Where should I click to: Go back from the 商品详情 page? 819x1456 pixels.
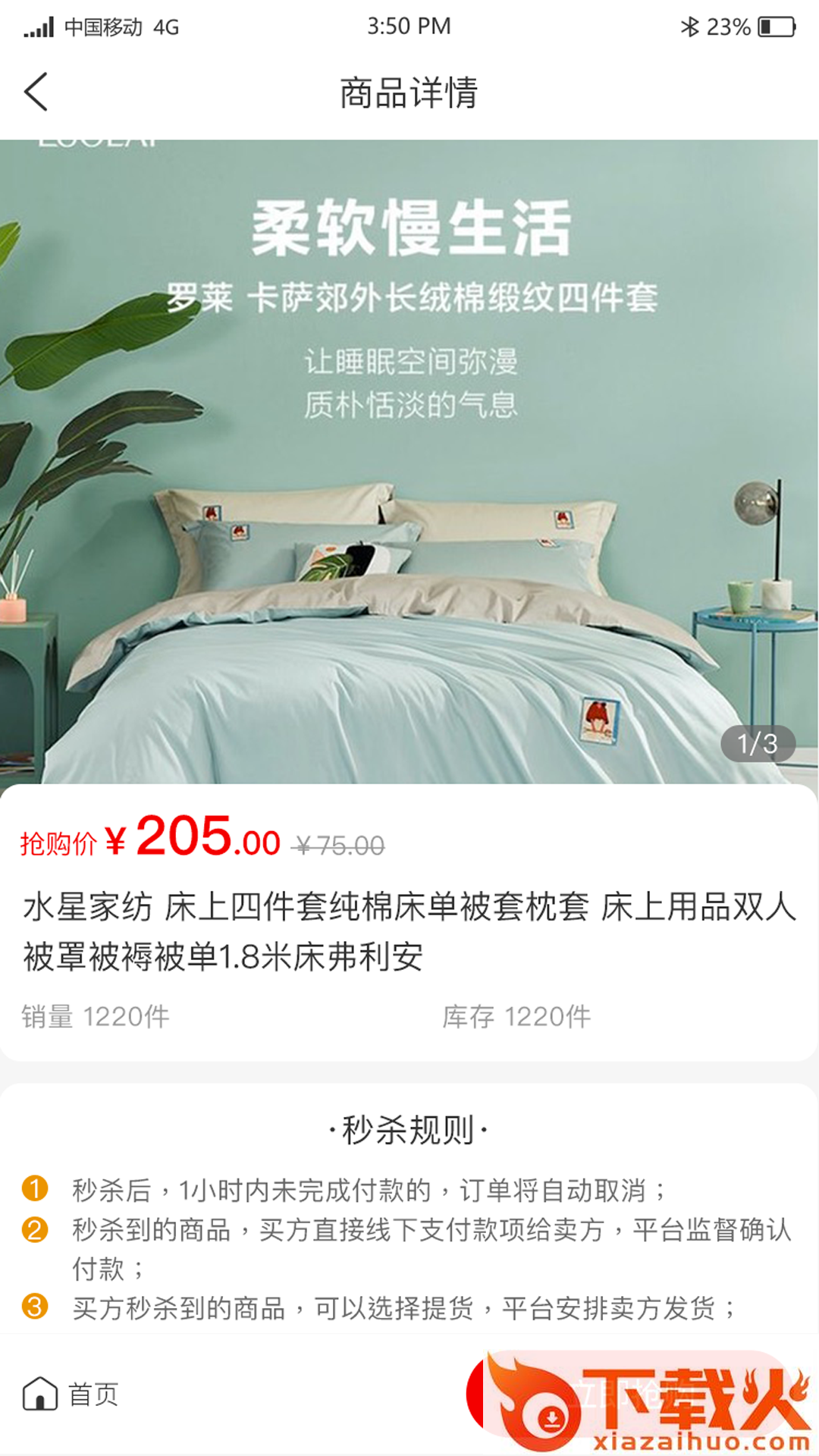pos(36,93)
